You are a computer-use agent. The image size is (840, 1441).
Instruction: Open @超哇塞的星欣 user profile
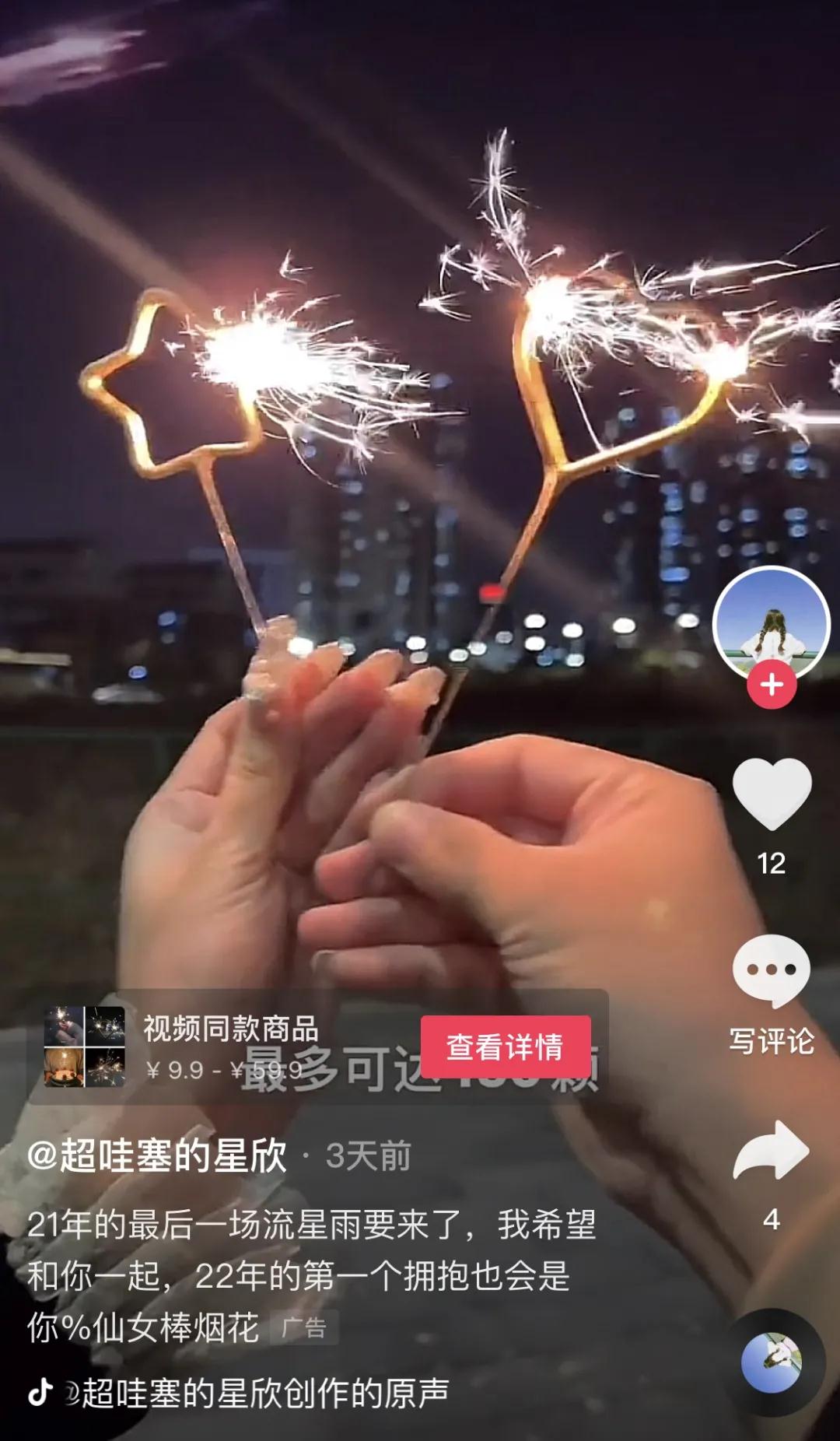(x=157, y=1155)
